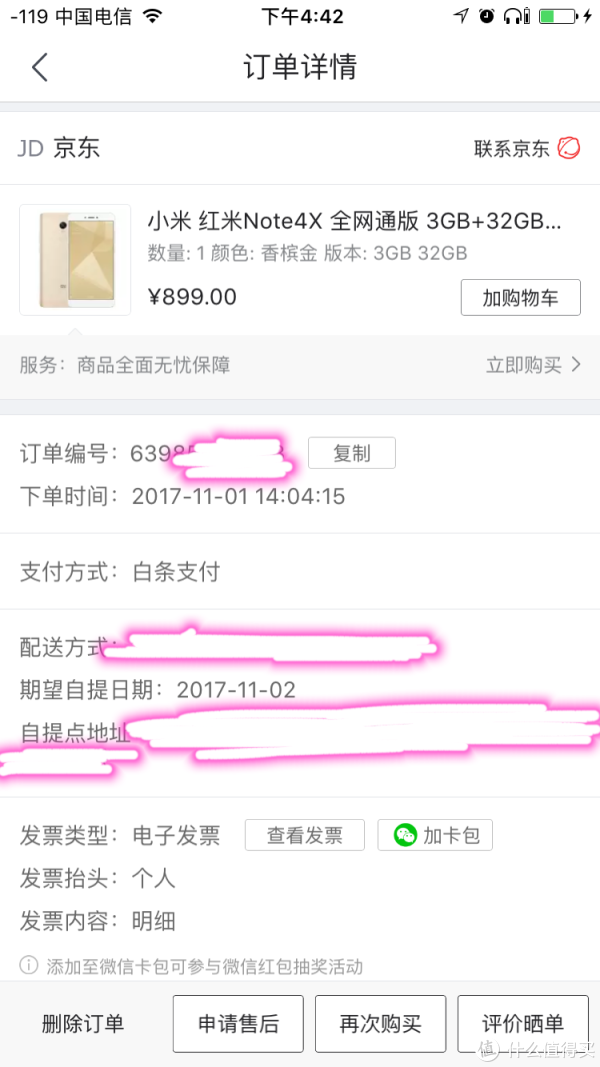This screenshot has width=600, height=1067.
Task: Request after-sales service via 申请售后
Action: tap(237, 1023)
